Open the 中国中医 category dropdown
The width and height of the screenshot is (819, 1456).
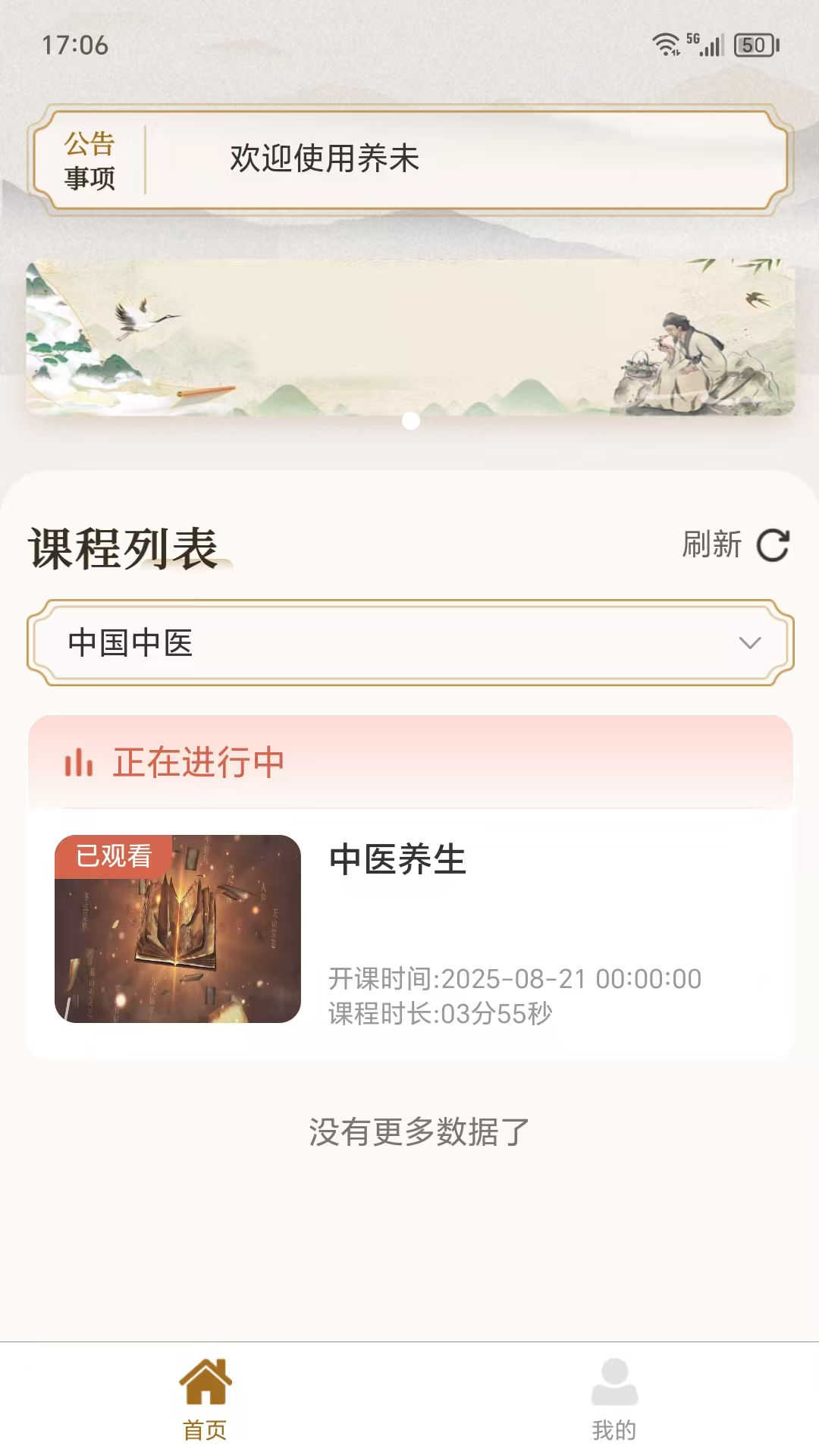pyautogui.click(x=409, y=644)
